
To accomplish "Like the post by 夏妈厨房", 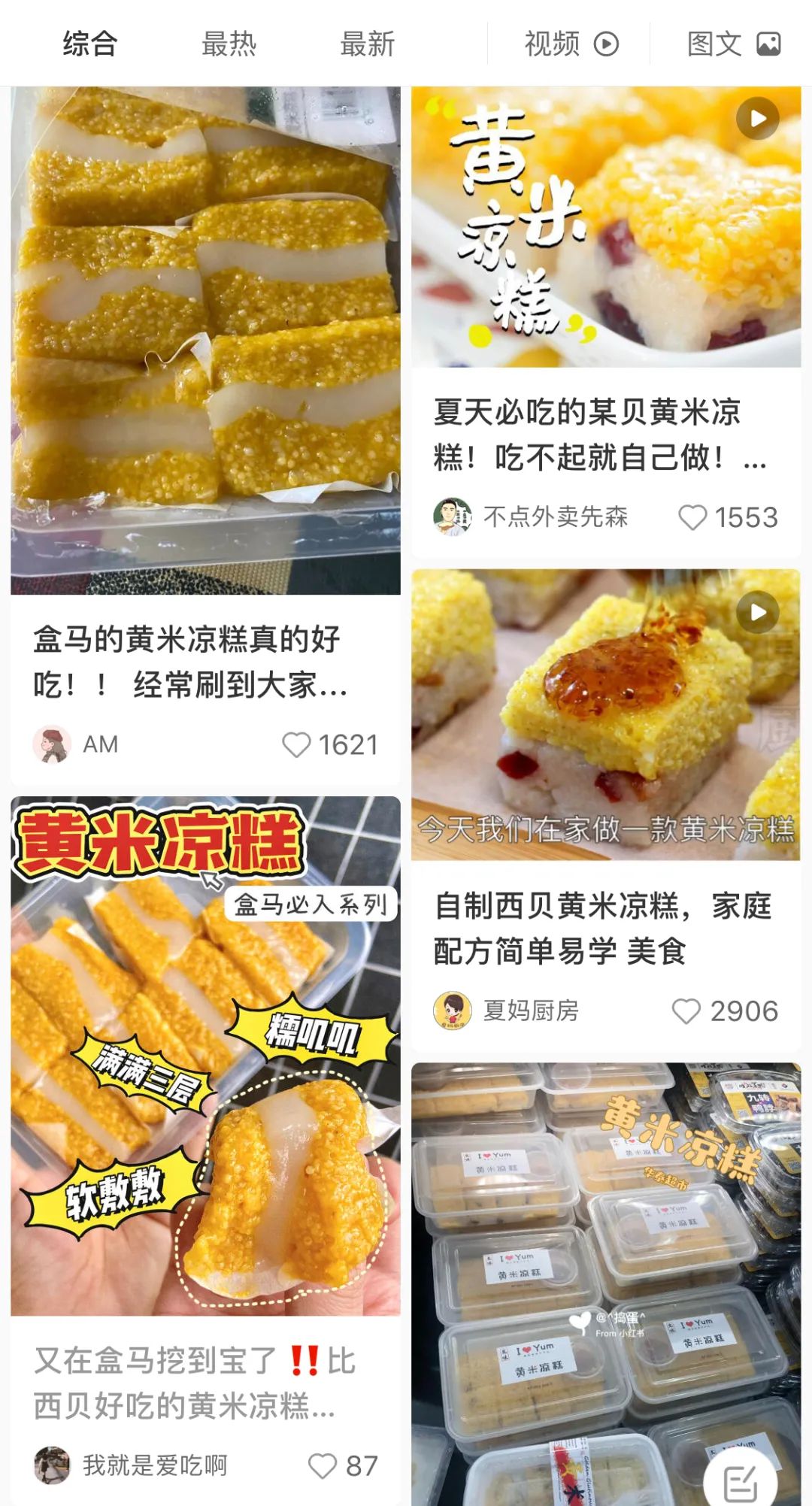I will click(x=686, y=1011).
